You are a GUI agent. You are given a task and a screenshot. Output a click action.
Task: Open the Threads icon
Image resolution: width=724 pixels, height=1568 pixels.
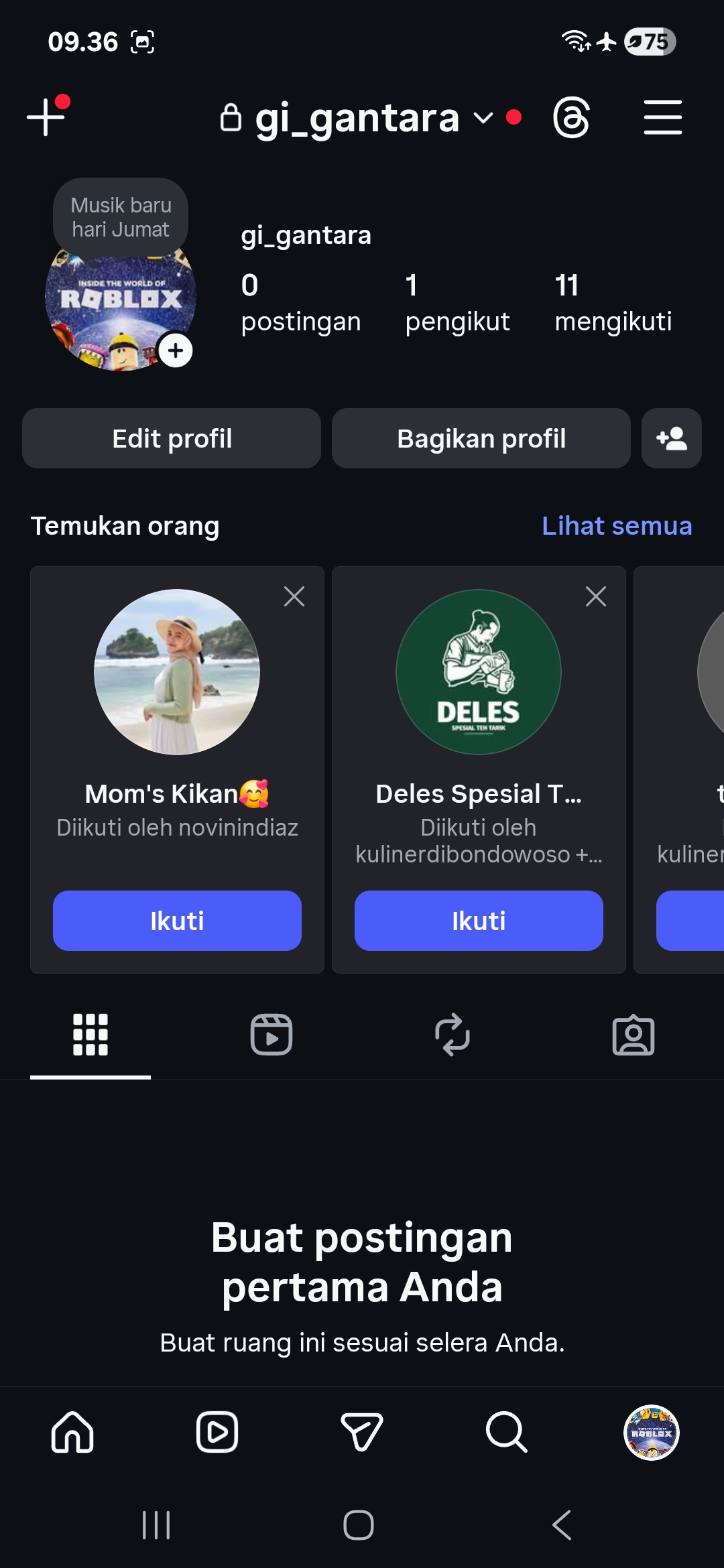[x=571, y=117]
